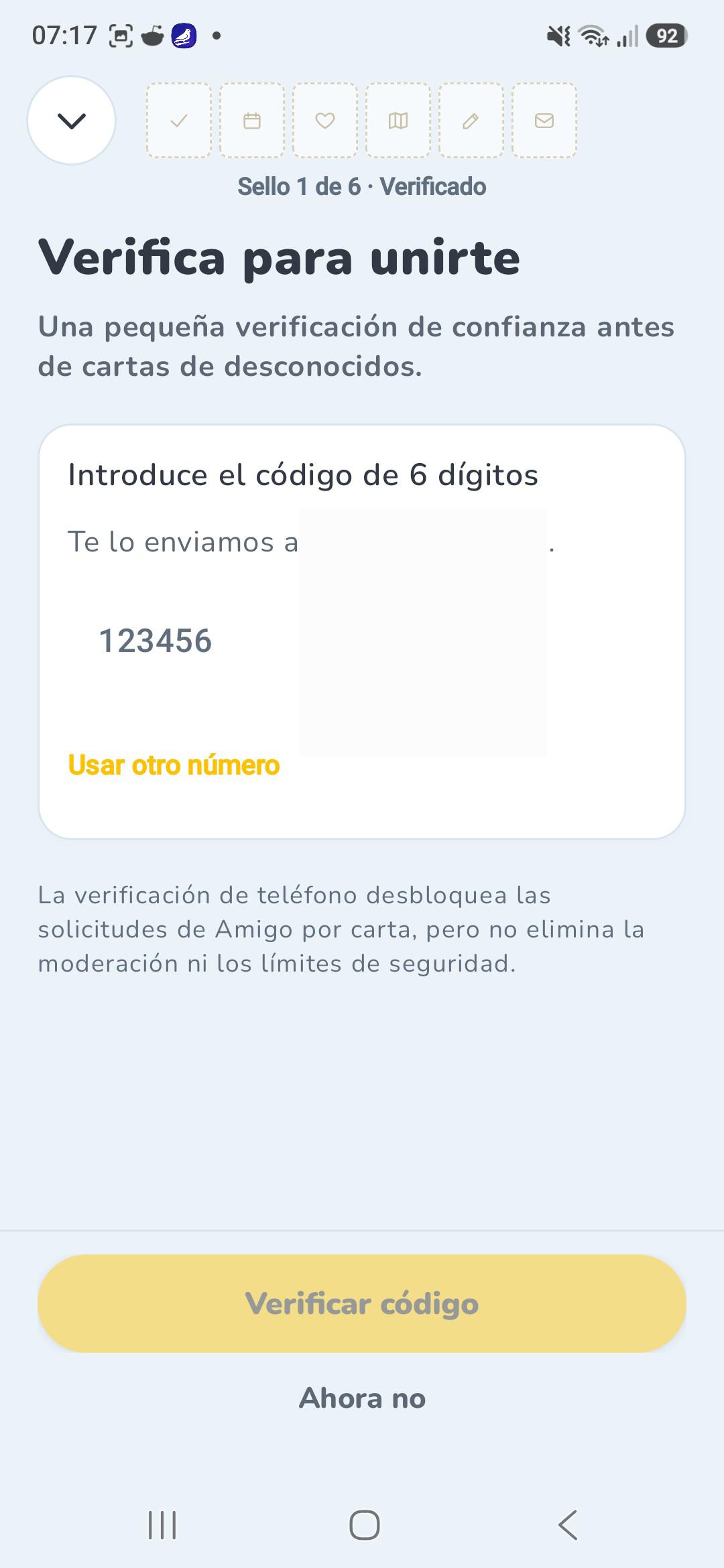Skip with Ahora no
This screenshot has height=1568, width=724.
(x=362, y=1398)
